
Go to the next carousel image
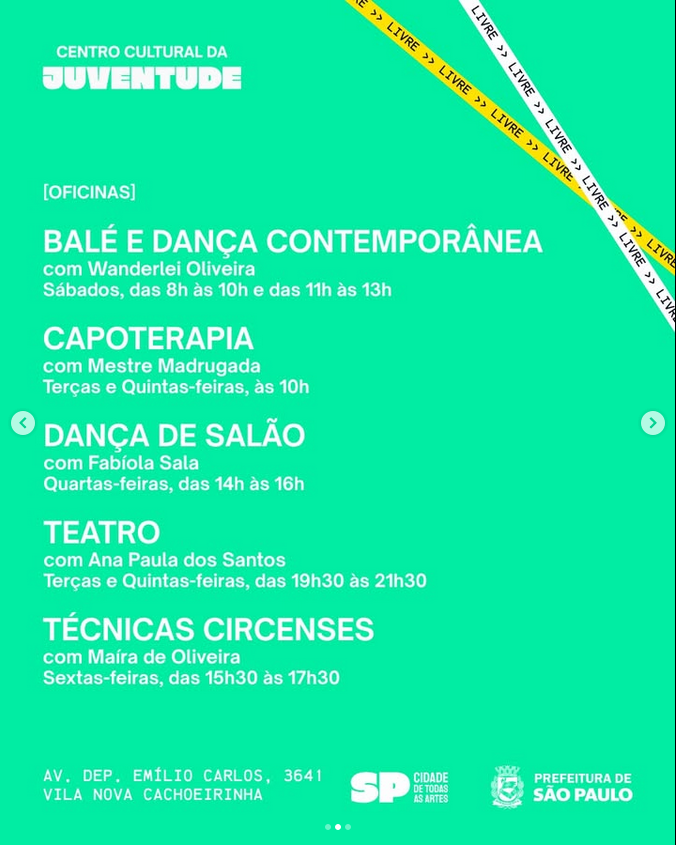[x=652, y=423]
